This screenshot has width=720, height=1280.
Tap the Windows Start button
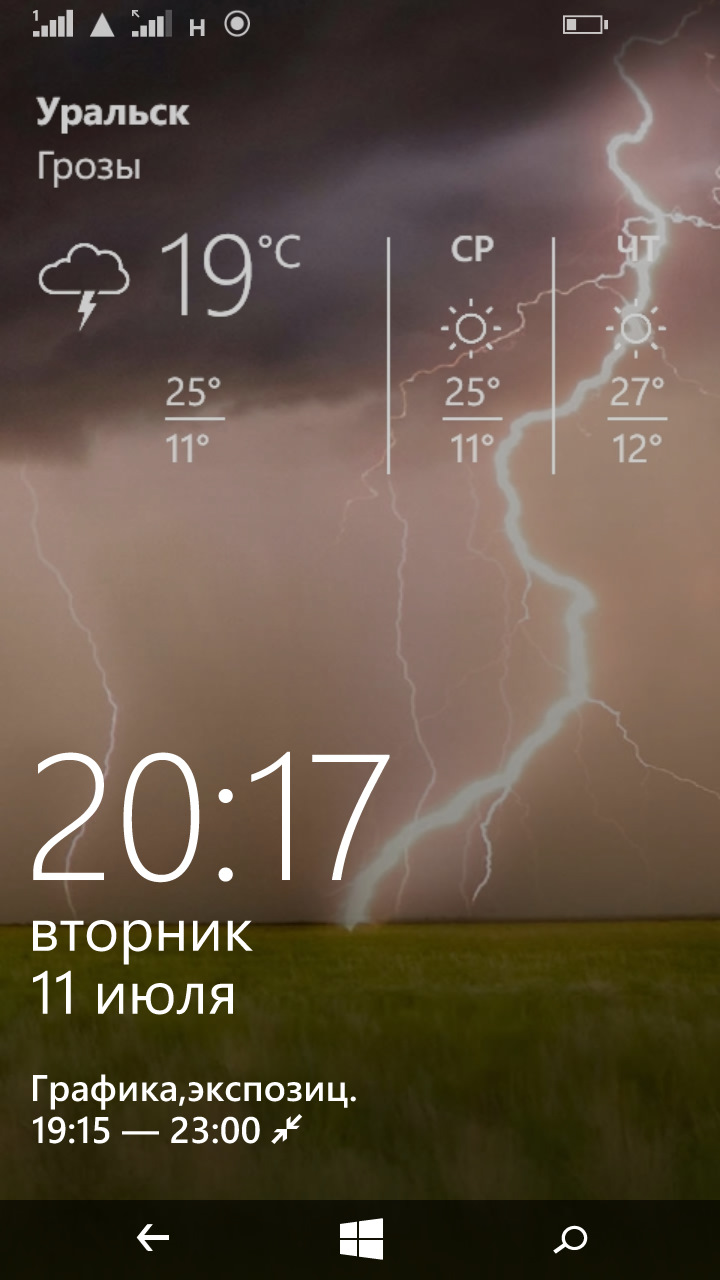[x=361, y=1240]
